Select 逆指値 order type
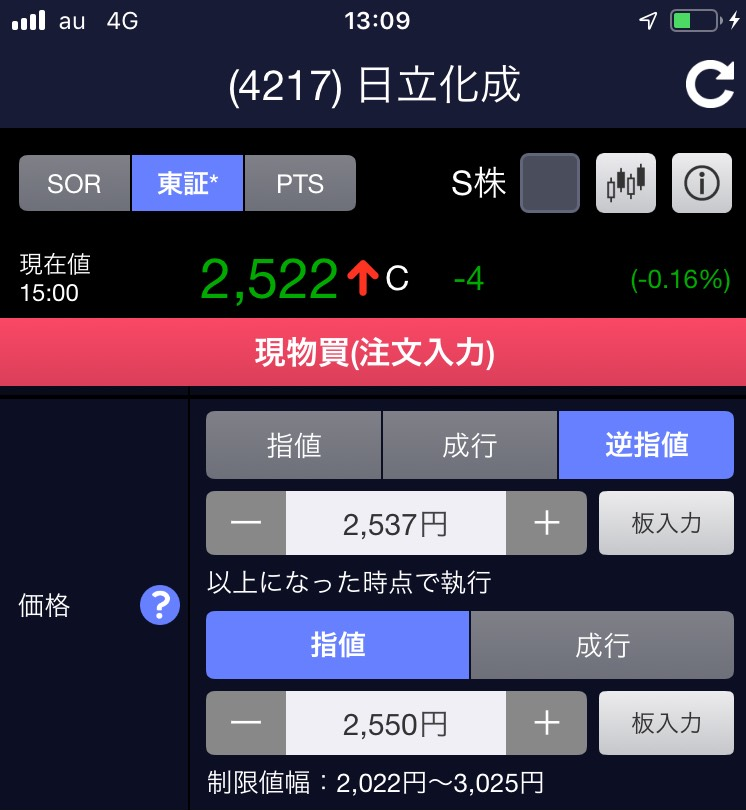 click(x=646, y=445)
